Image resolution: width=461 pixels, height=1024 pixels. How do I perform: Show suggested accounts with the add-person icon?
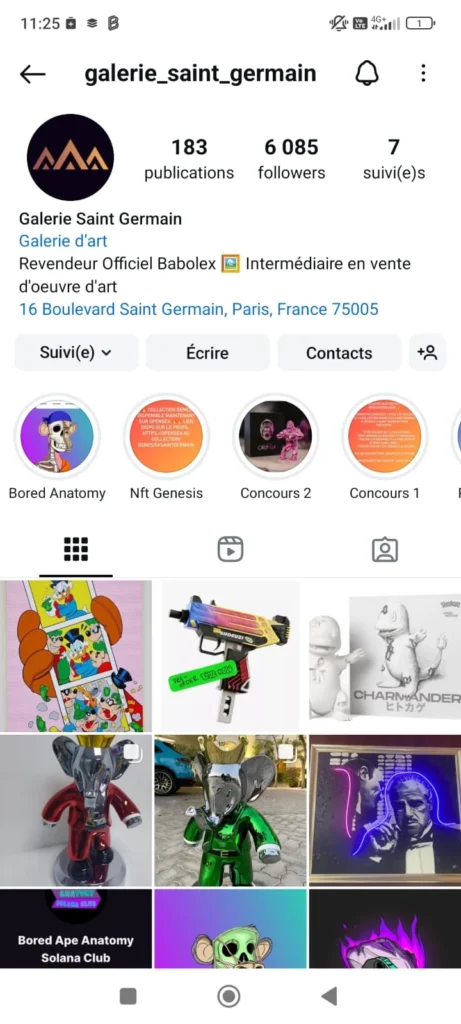tap(427, 353)
